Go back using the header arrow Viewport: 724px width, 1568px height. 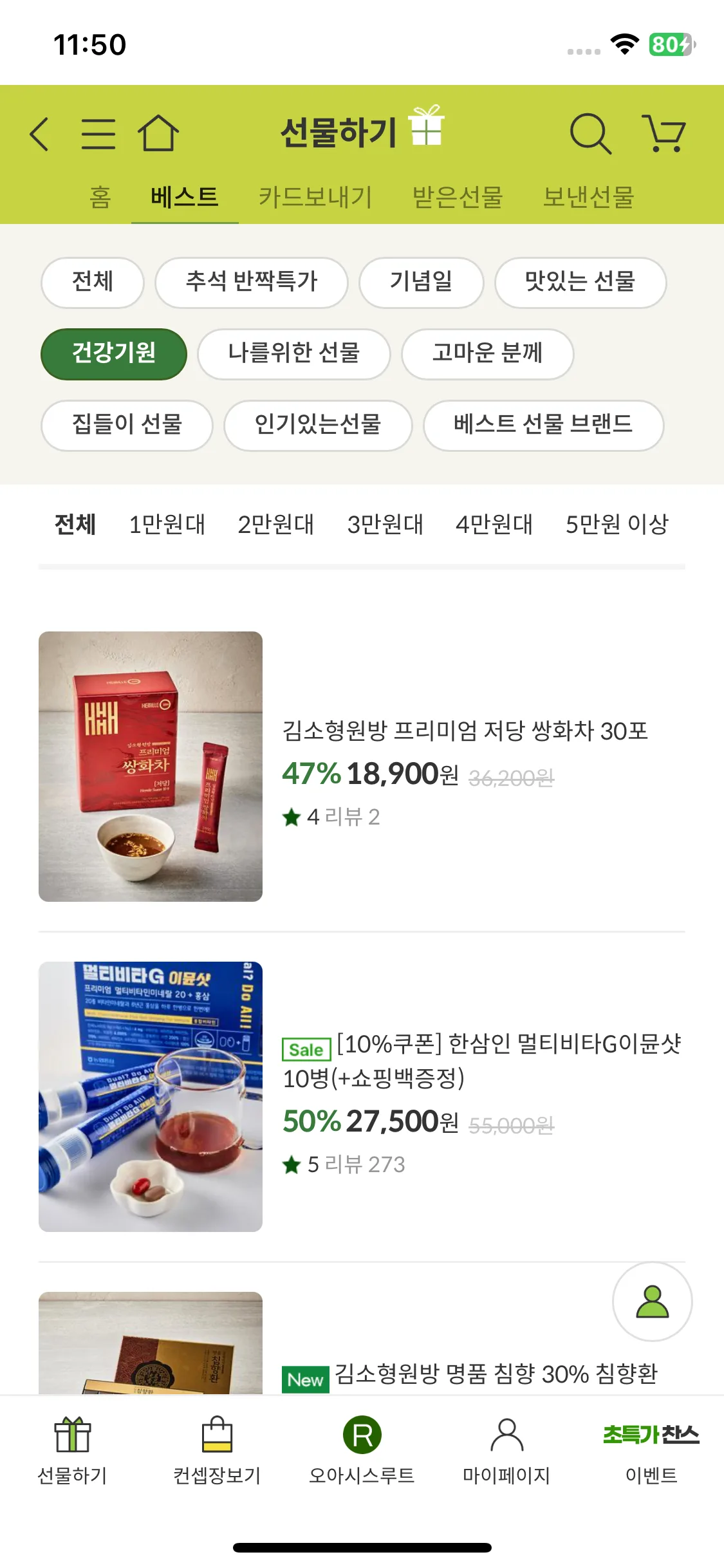pos(40,134)
